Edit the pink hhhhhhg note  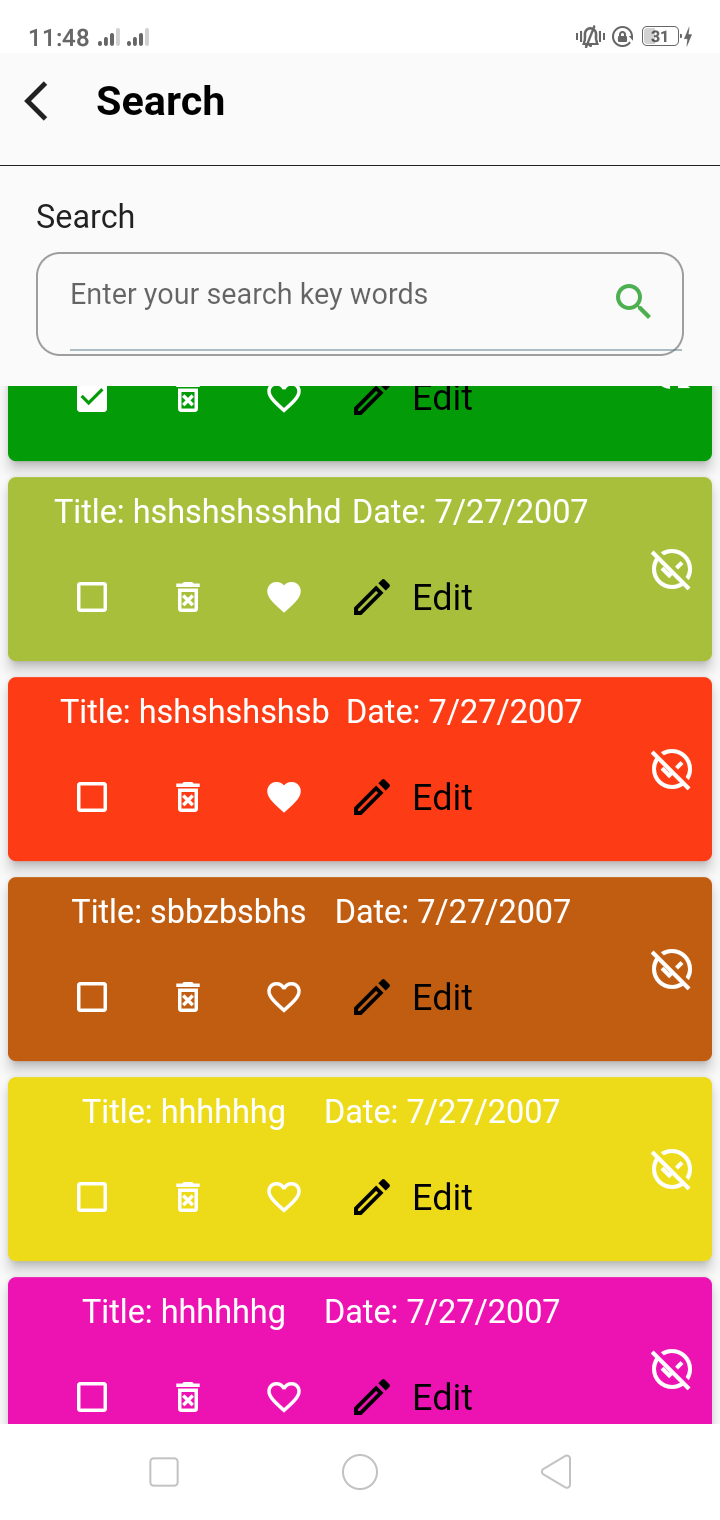coord(412,1397)
